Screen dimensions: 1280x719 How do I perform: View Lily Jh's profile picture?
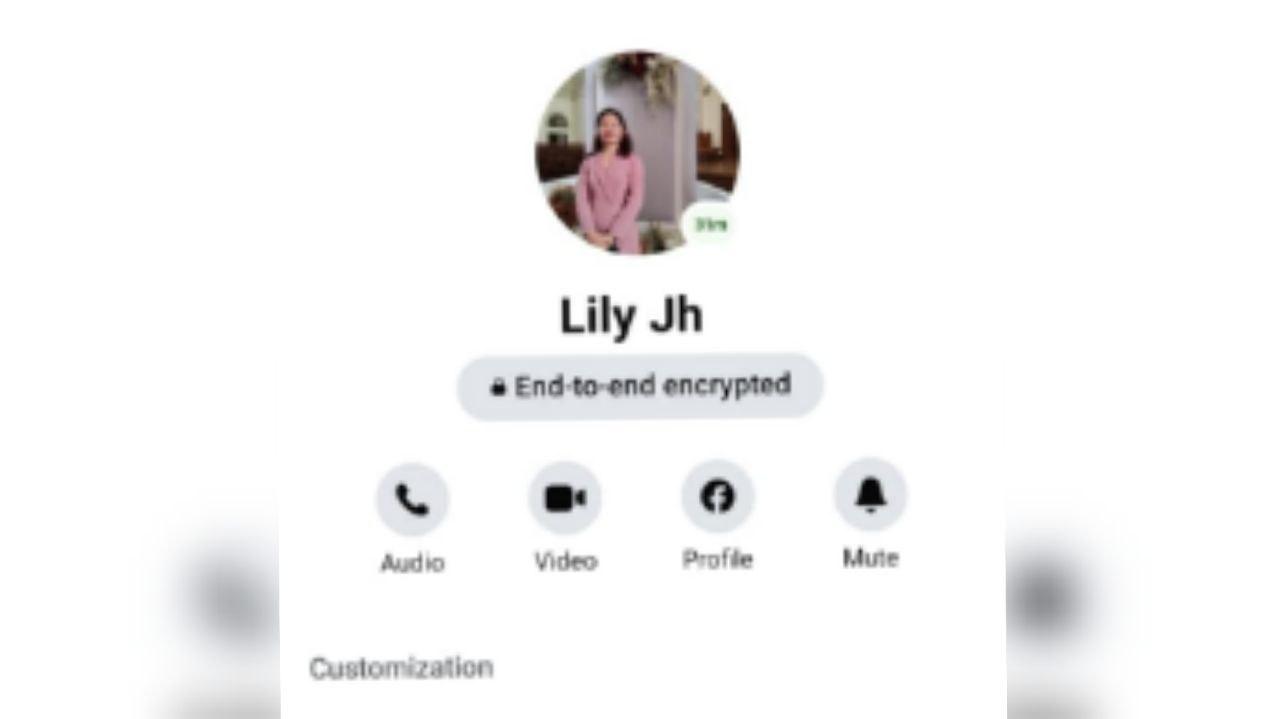pyautogui.click(x=637, y=152)
